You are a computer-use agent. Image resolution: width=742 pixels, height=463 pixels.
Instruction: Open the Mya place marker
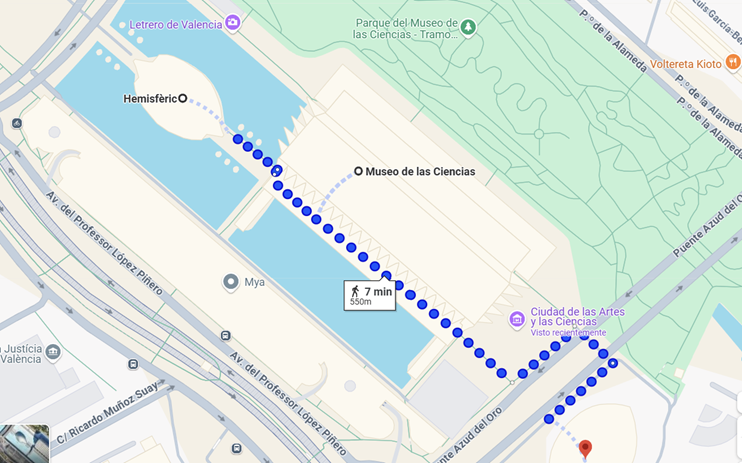pyautogui.click(x=232, y=282)
